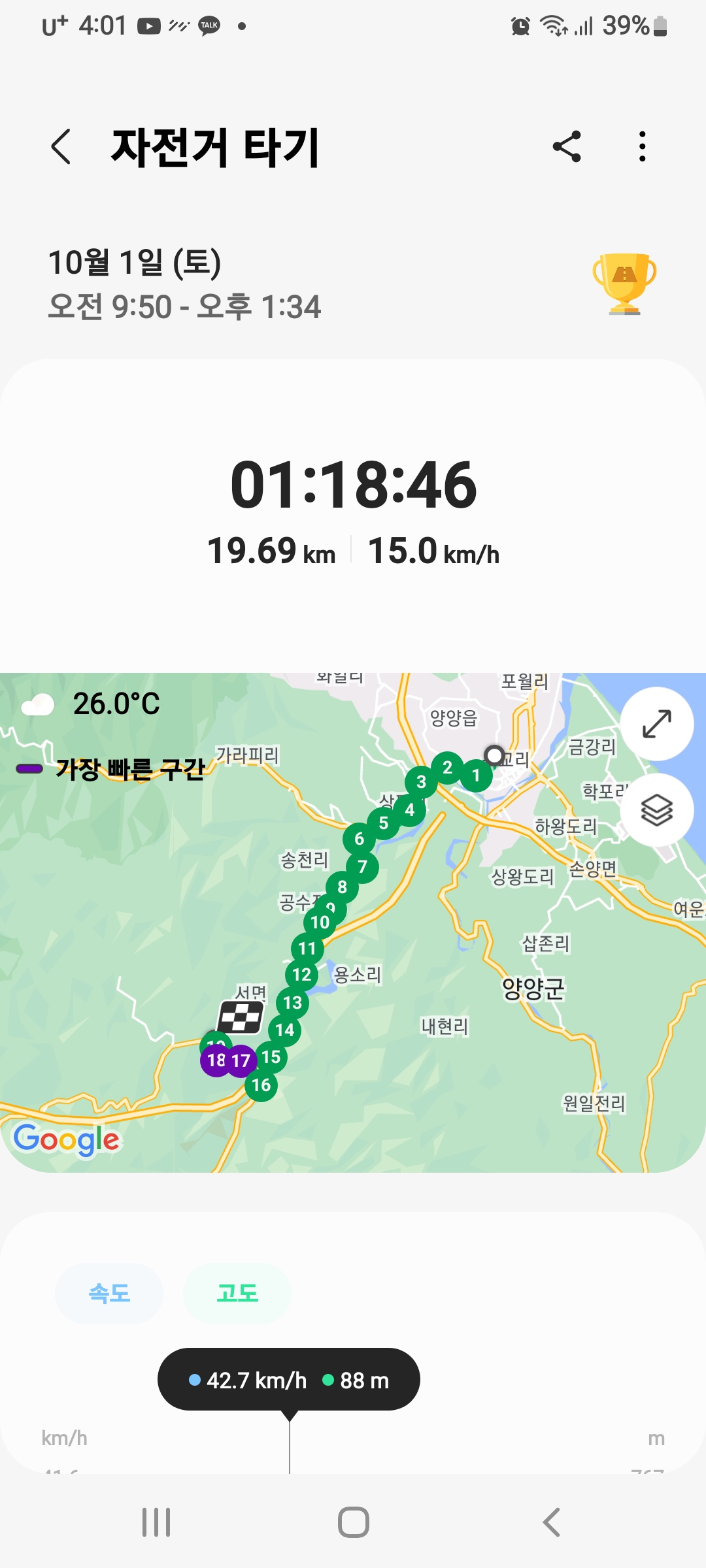
Task: Go to the home screen
Action: (354, 1522)
